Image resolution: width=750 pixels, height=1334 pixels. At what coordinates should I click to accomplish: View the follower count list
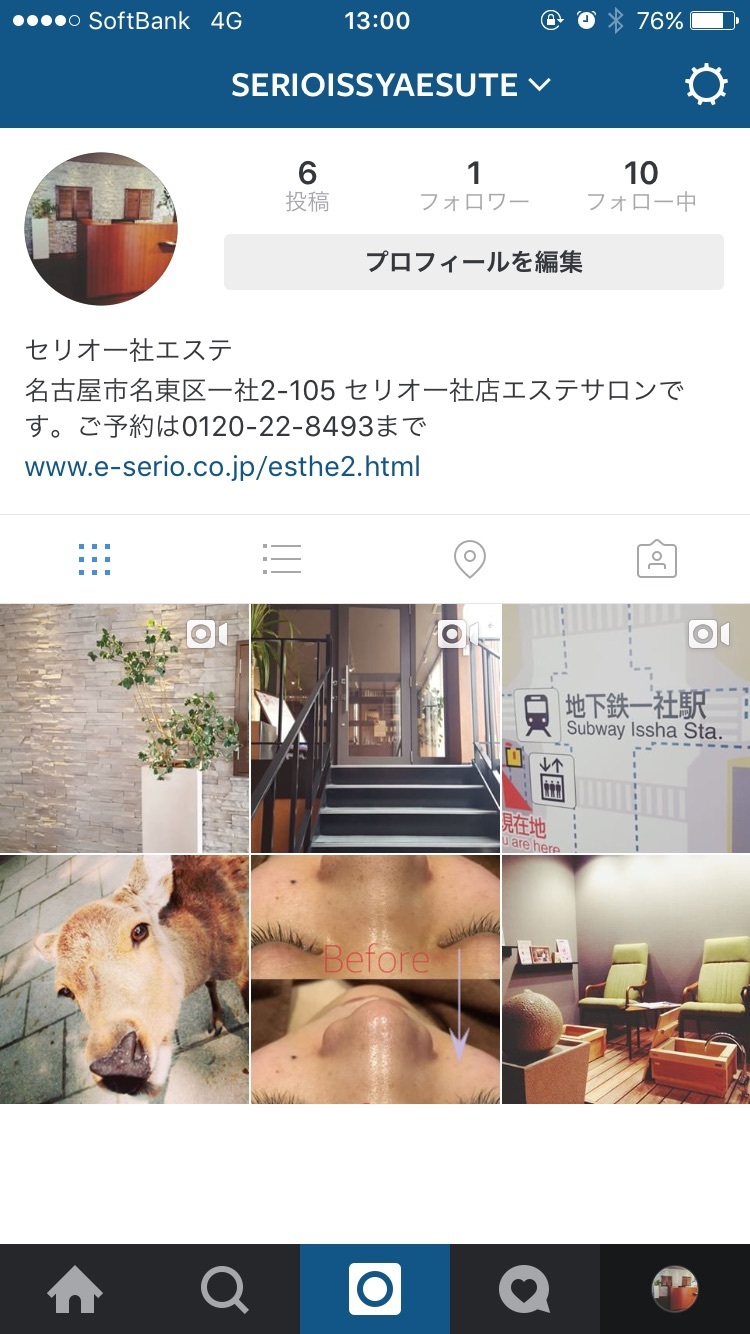[474, 186]
